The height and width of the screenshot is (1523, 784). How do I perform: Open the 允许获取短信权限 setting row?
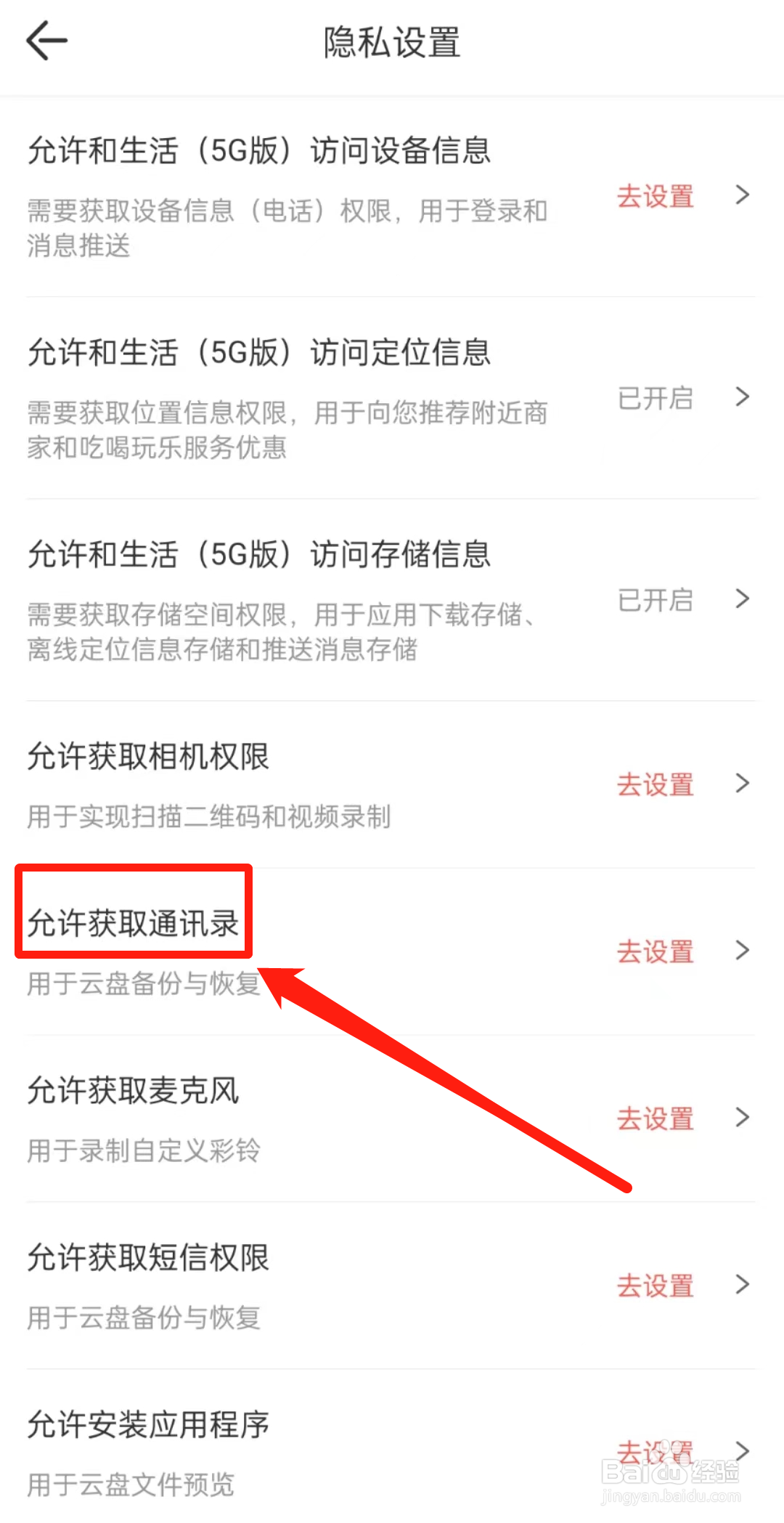click(x=148, y=1259)
